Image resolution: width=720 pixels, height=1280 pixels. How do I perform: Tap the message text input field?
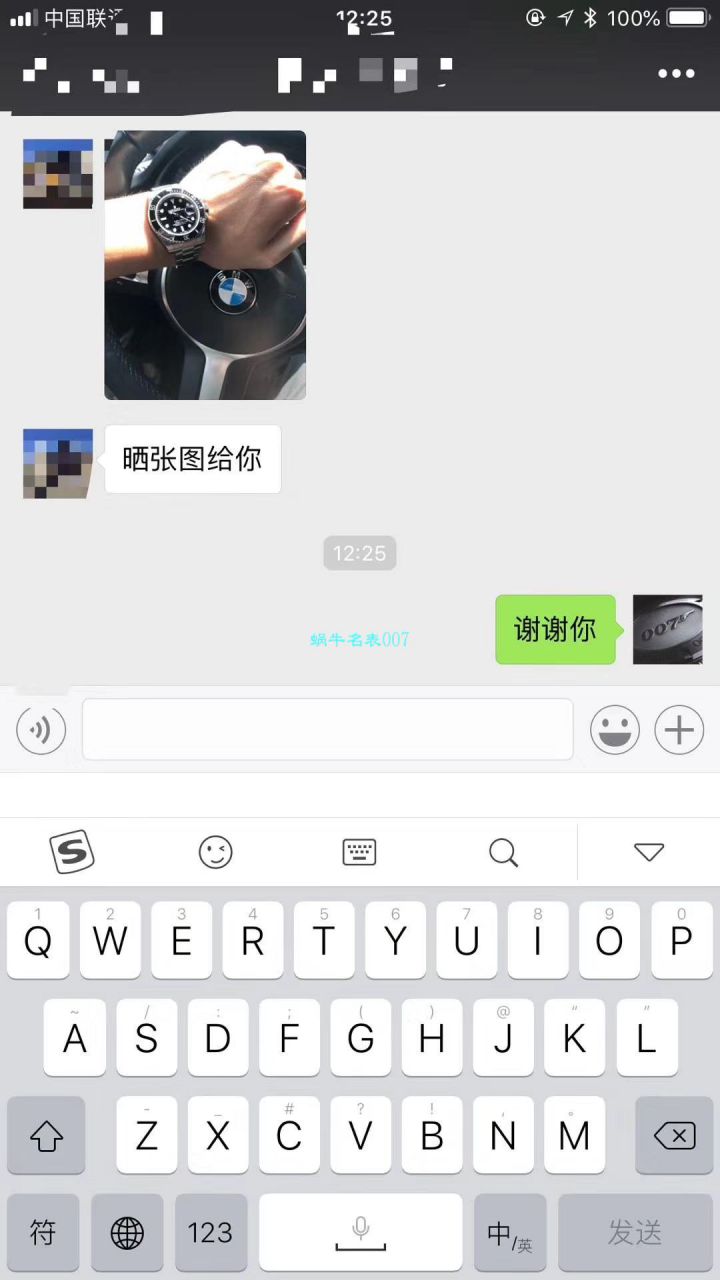click(327, 730)
